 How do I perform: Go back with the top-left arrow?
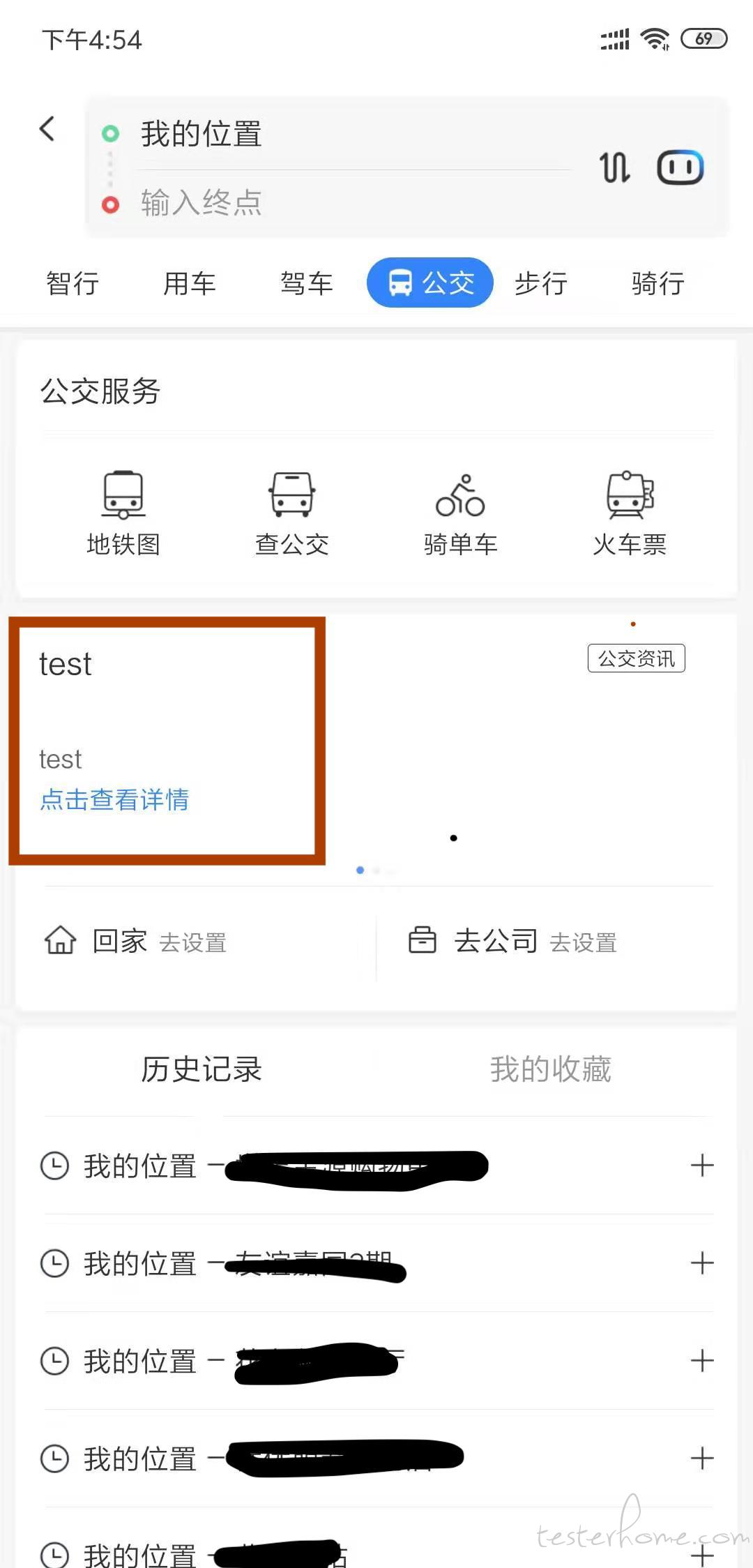47,128
